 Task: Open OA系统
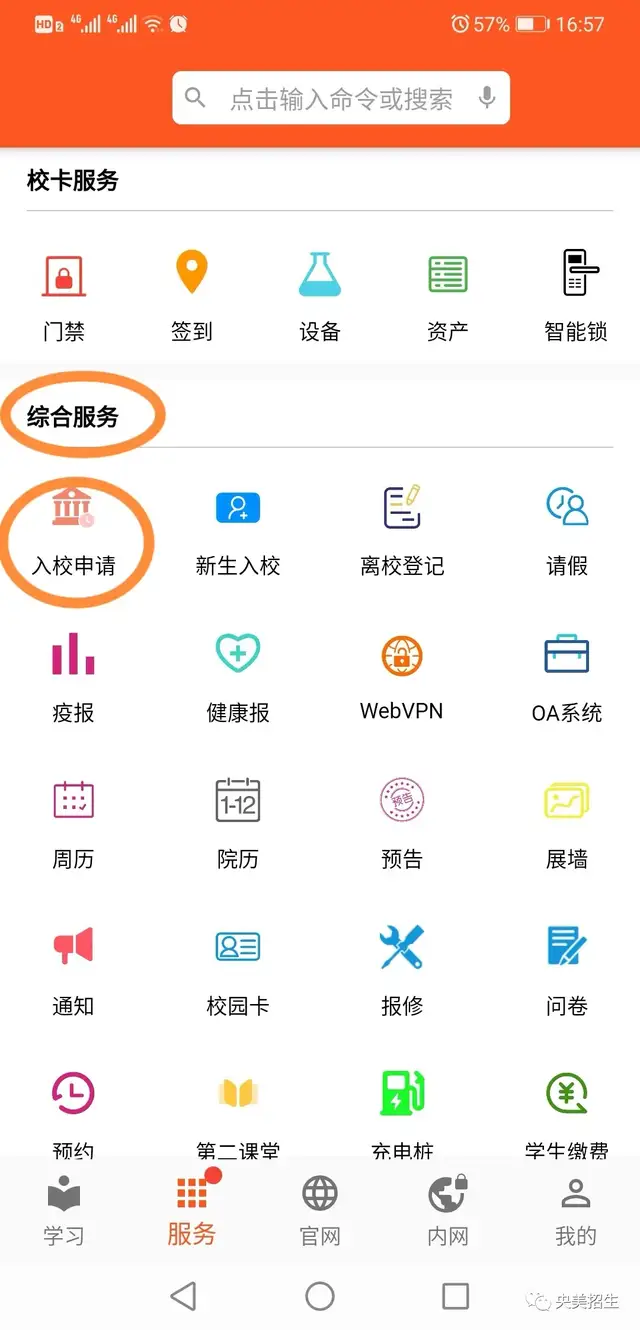567,676
